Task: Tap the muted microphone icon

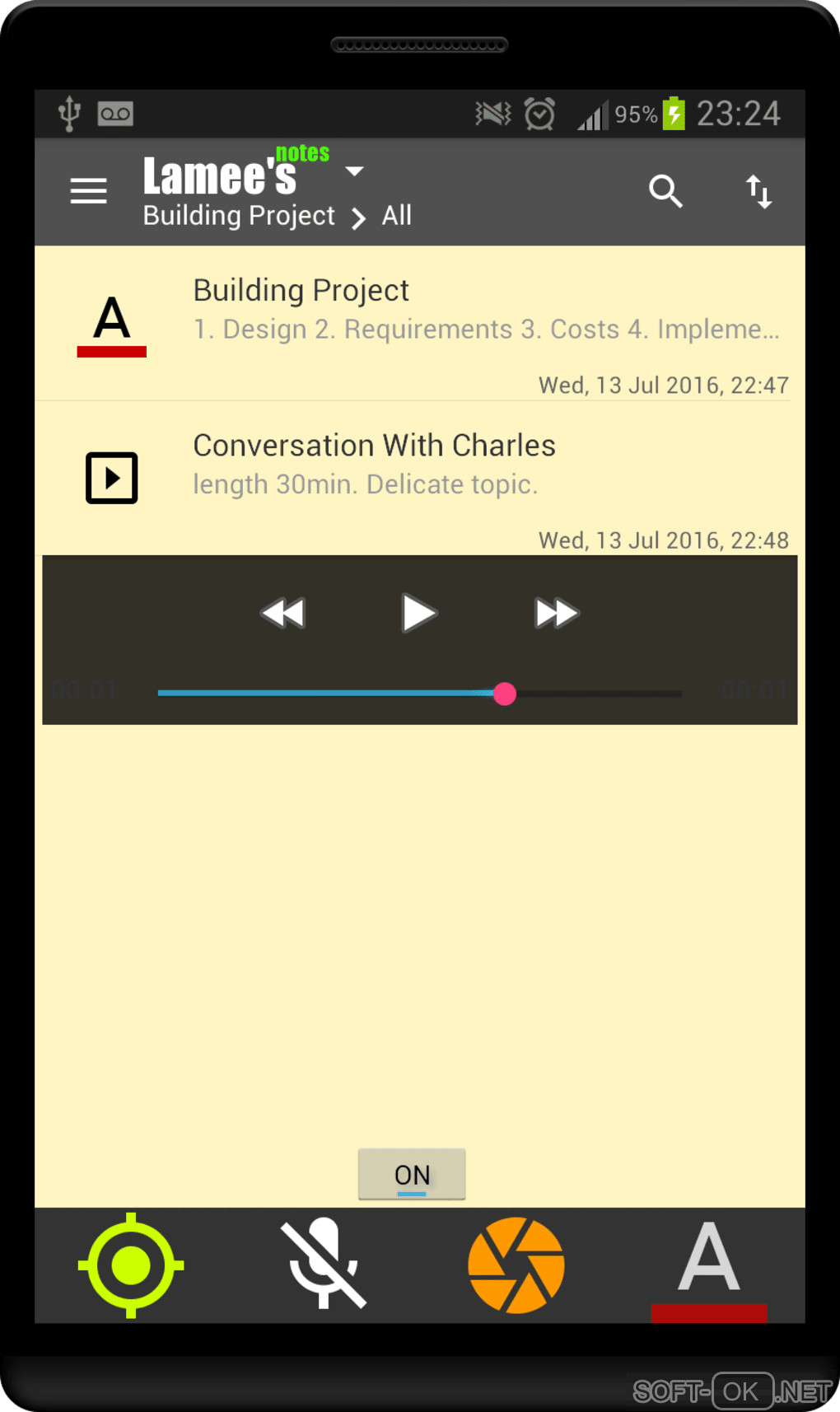Action: coord(324,1264)
